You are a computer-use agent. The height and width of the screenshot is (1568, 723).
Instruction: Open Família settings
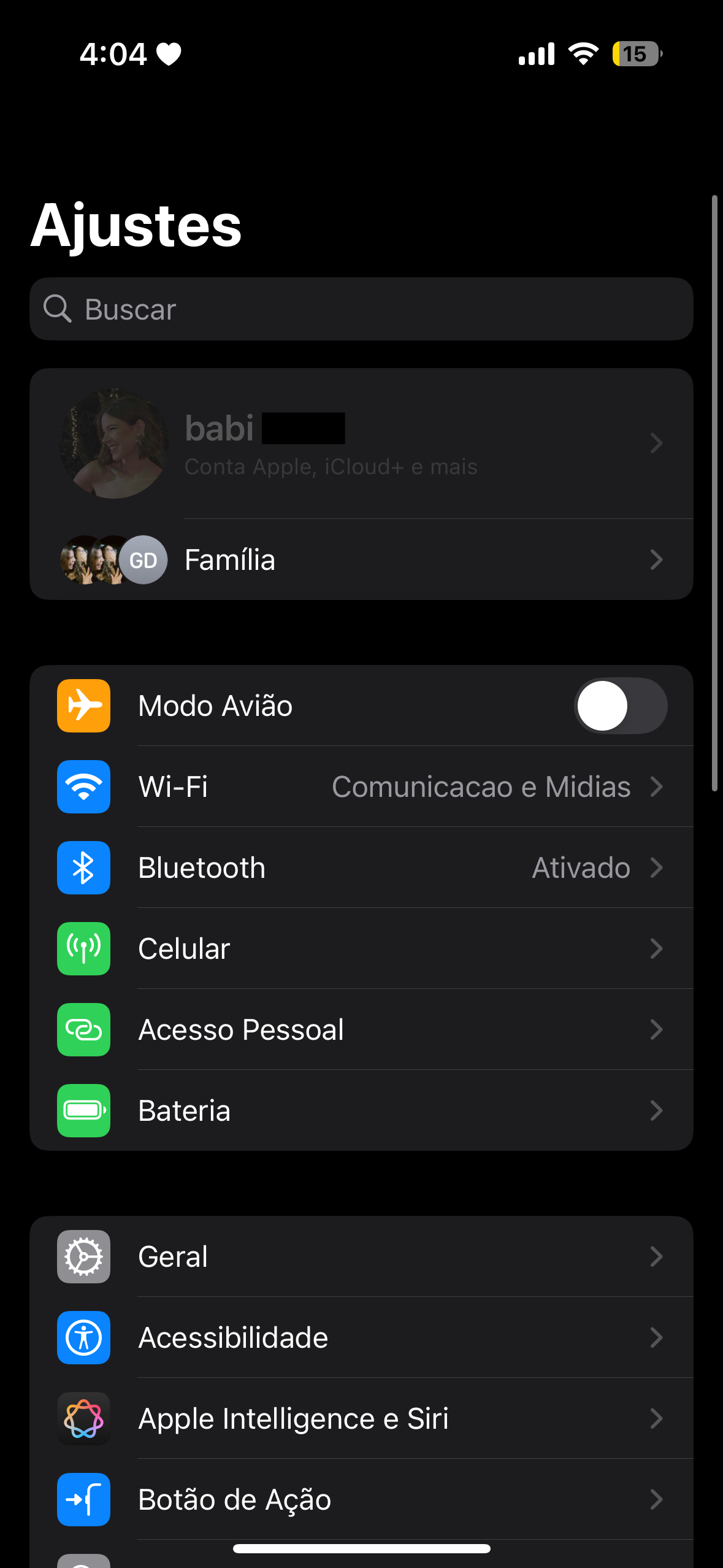pos(361,559)
